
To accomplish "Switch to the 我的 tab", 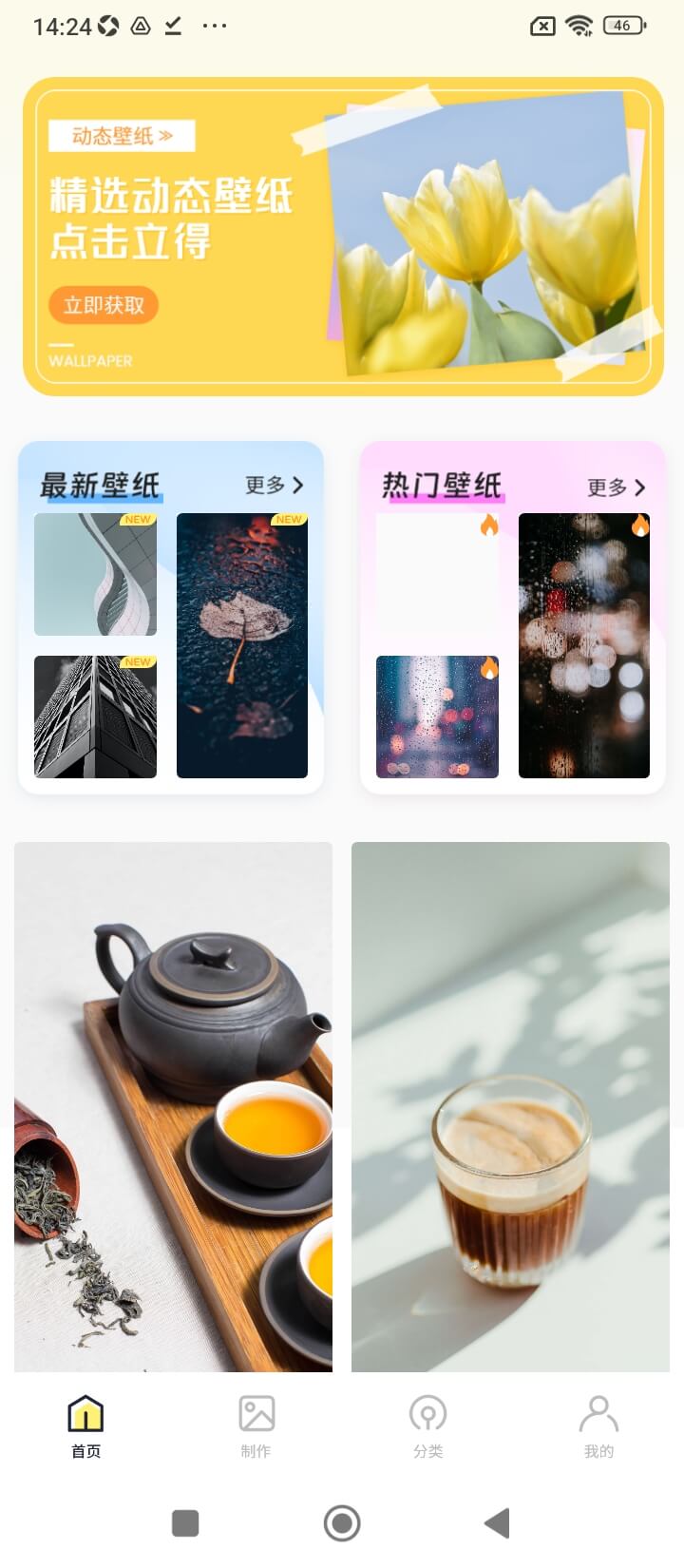I will click(x=598, y=1425).
